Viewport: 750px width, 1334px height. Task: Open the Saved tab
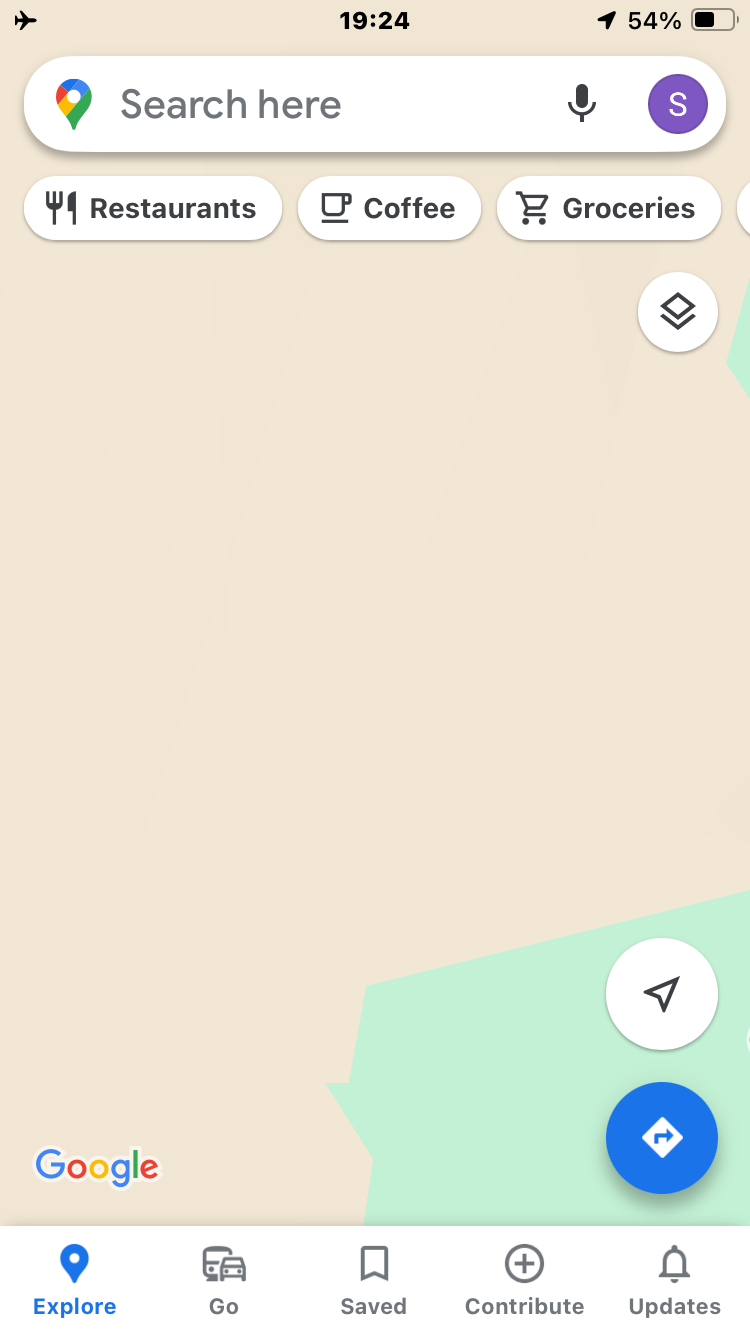[374, 1281]
